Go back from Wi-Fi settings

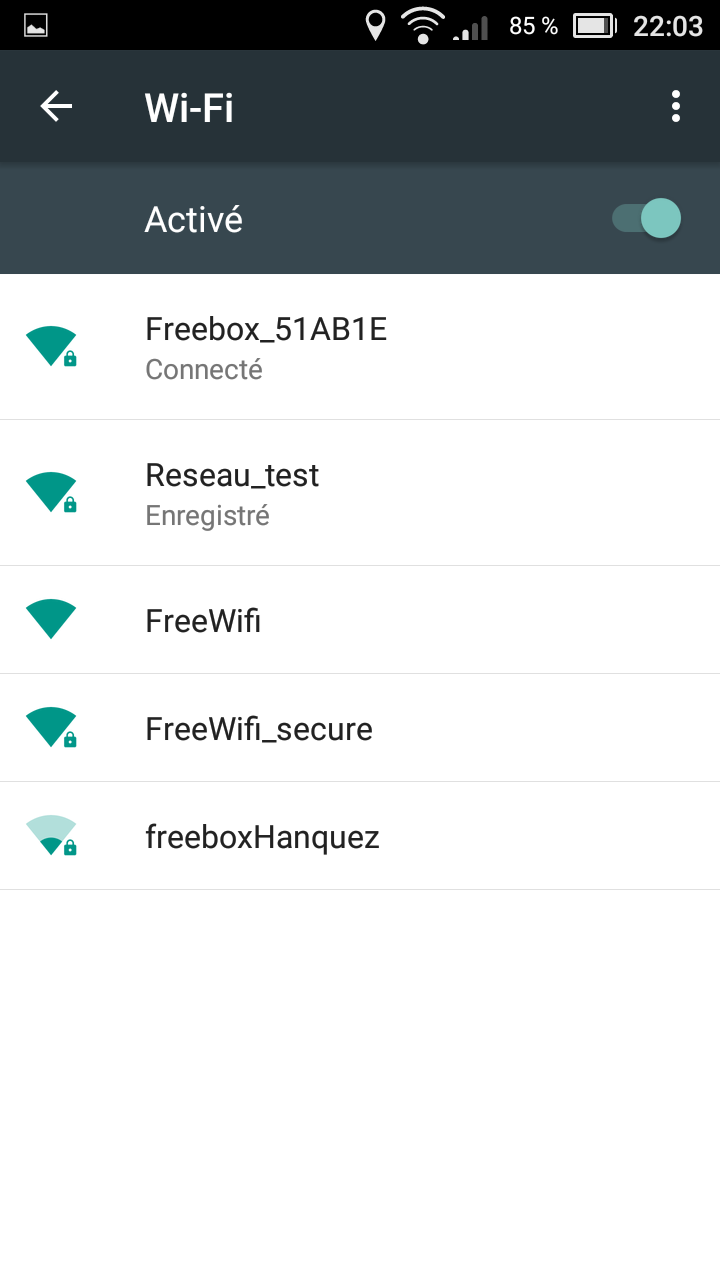point(56,106)
